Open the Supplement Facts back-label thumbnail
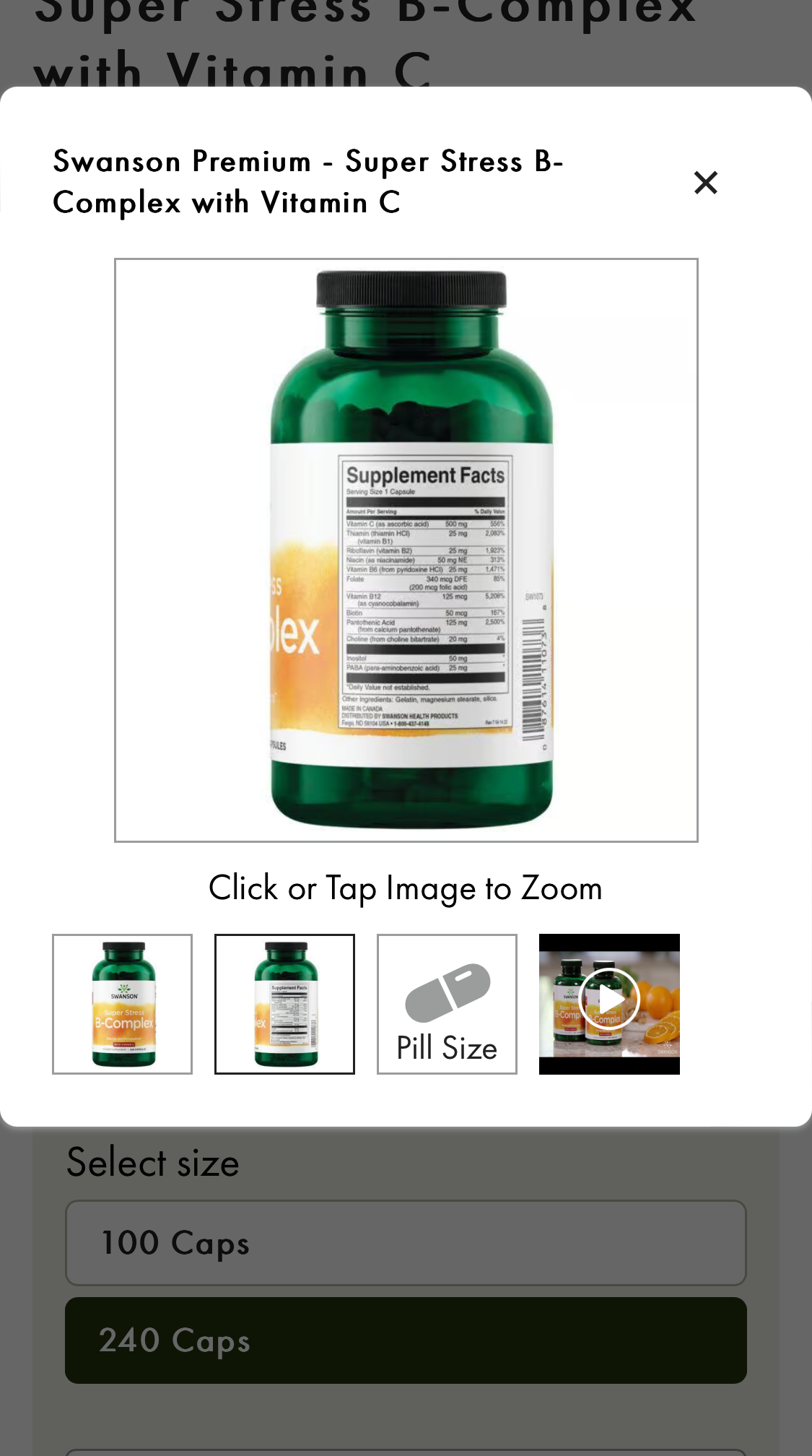The image size is (812, 1456). (284, 1004)
